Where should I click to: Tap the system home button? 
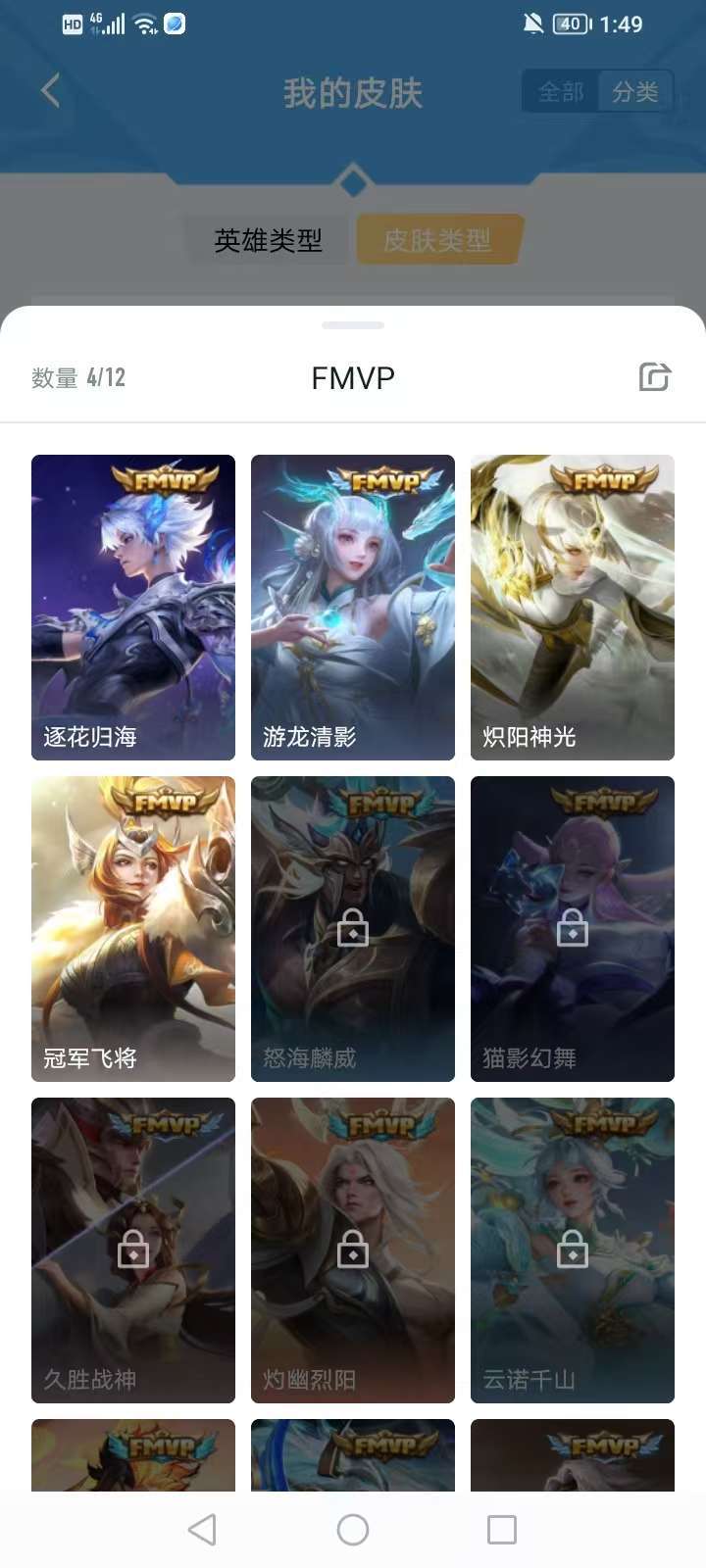[353, 1530]
